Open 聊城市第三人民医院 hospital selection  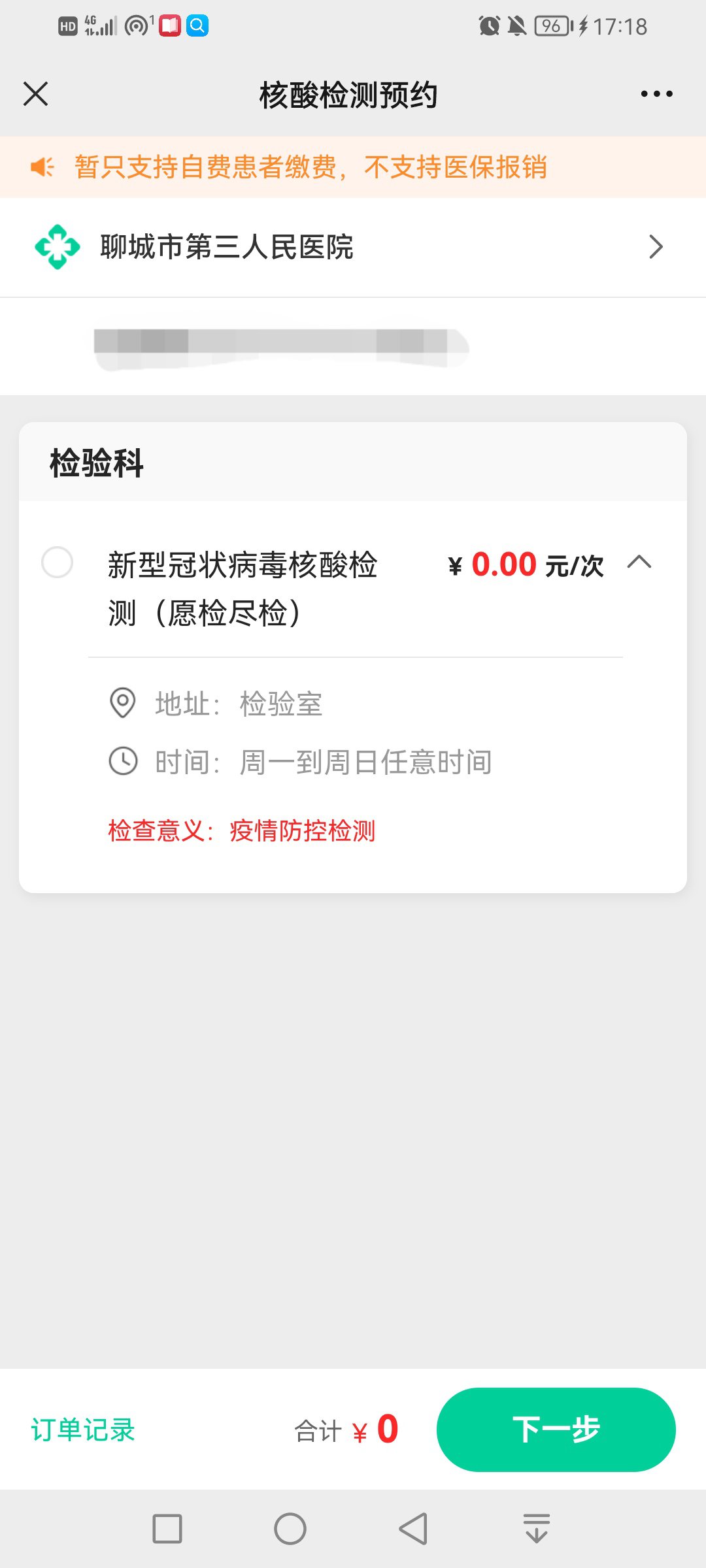[353, 247]
